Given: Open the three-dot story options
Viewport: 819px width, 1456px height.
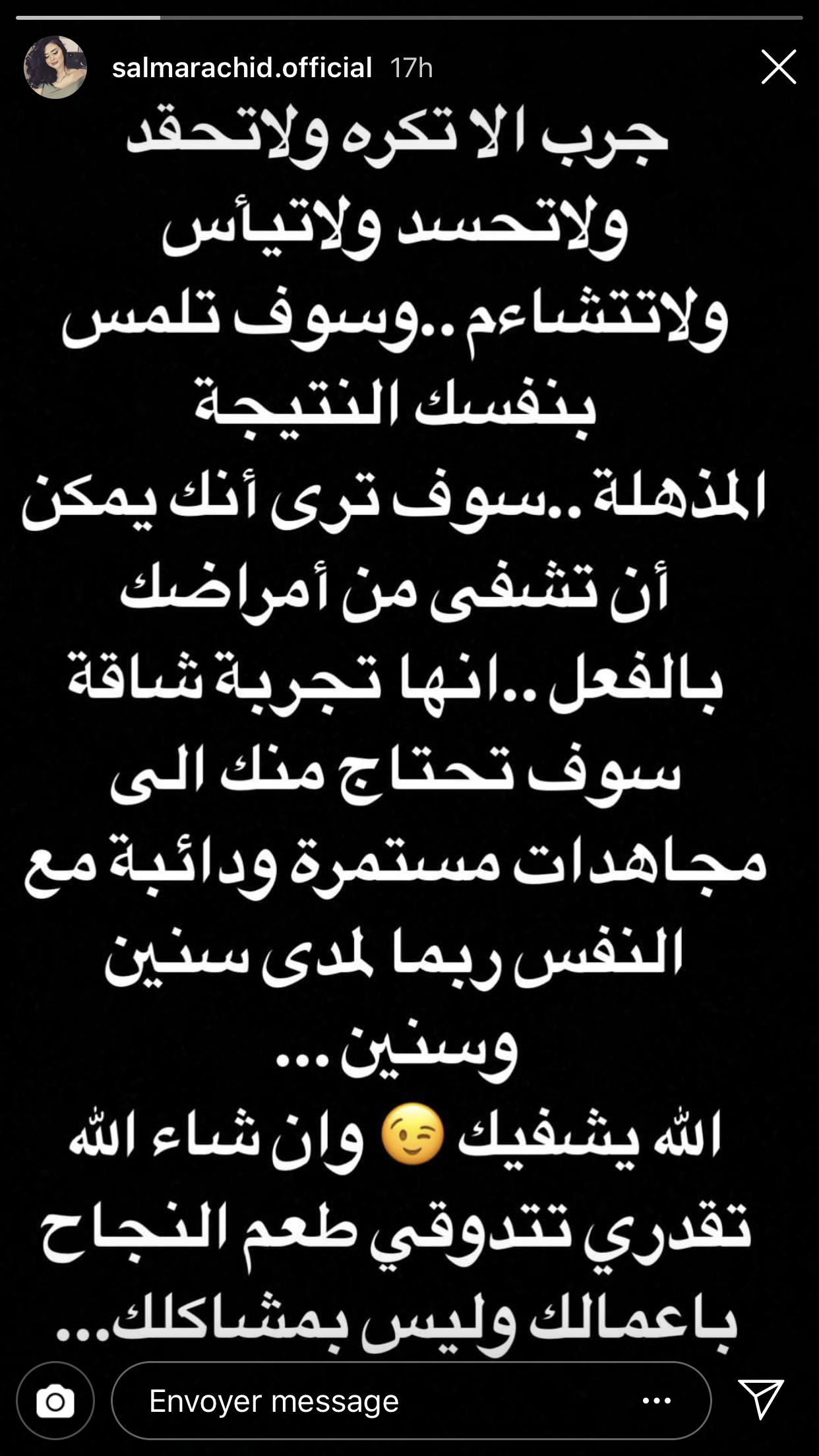Looking at the screenshot, I should coord(656,1401).
